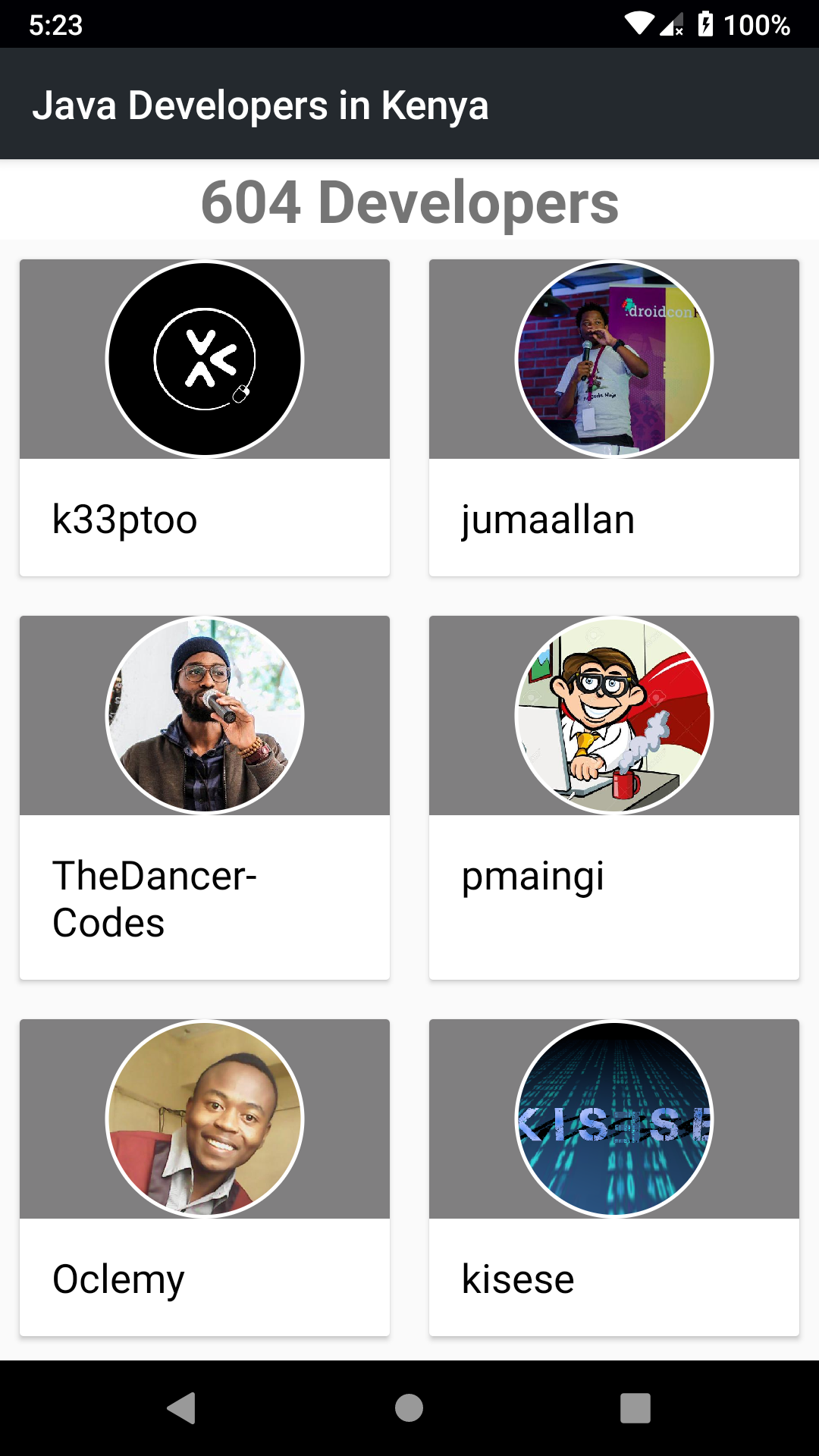Open TheDancer-Codes' profile photo

(x=205, y=716)
